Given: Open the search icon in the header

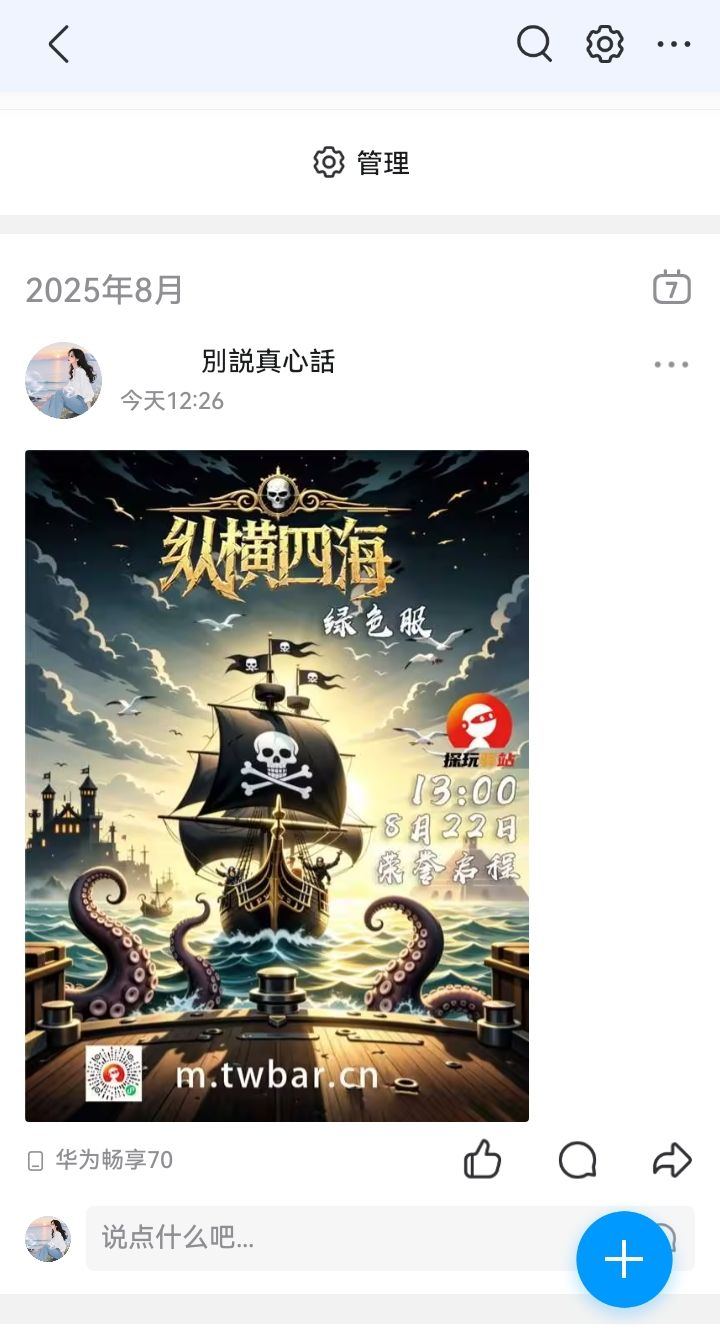Looking at the screenshot, I should (534, 44).
